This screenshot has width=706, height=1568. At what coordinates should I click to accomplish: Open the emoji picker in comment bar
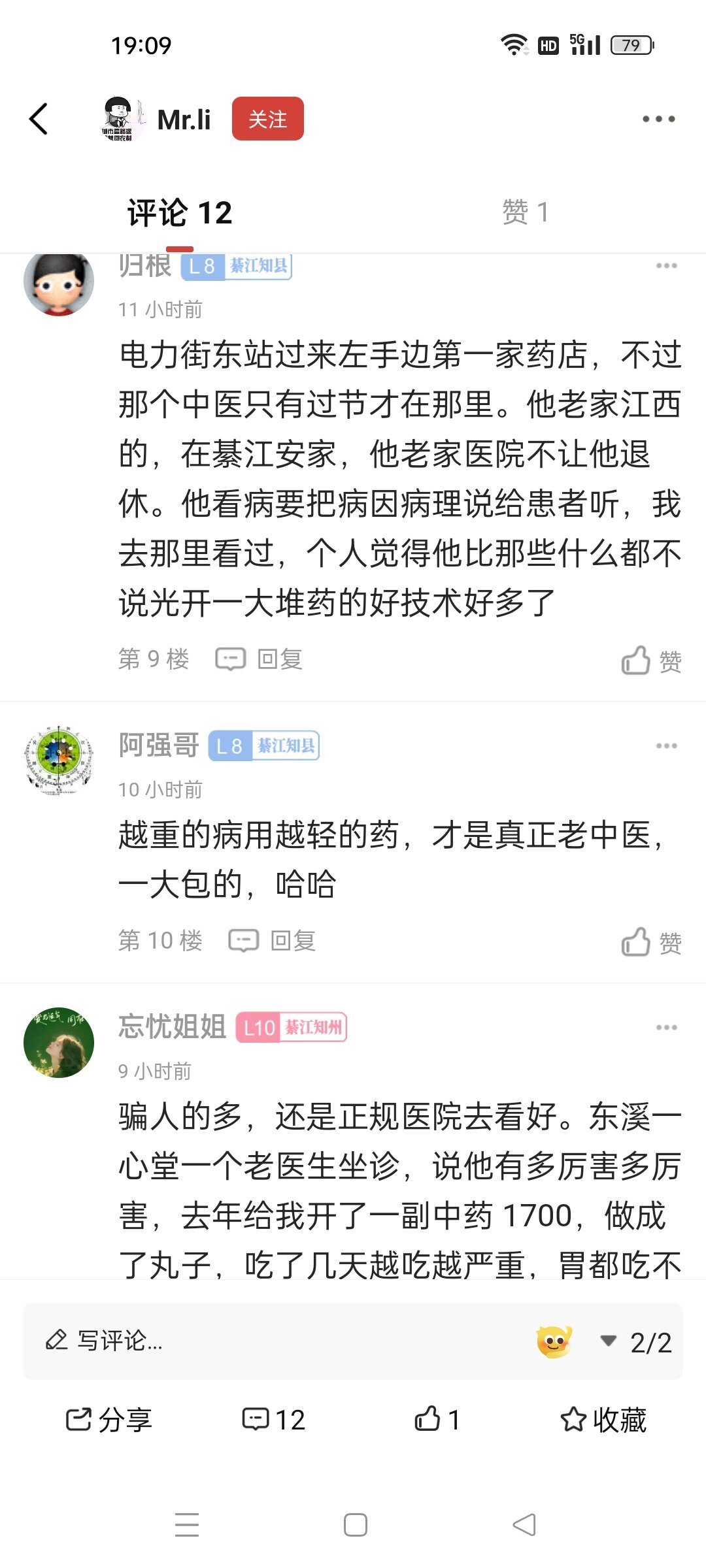tap(554, 1341)
